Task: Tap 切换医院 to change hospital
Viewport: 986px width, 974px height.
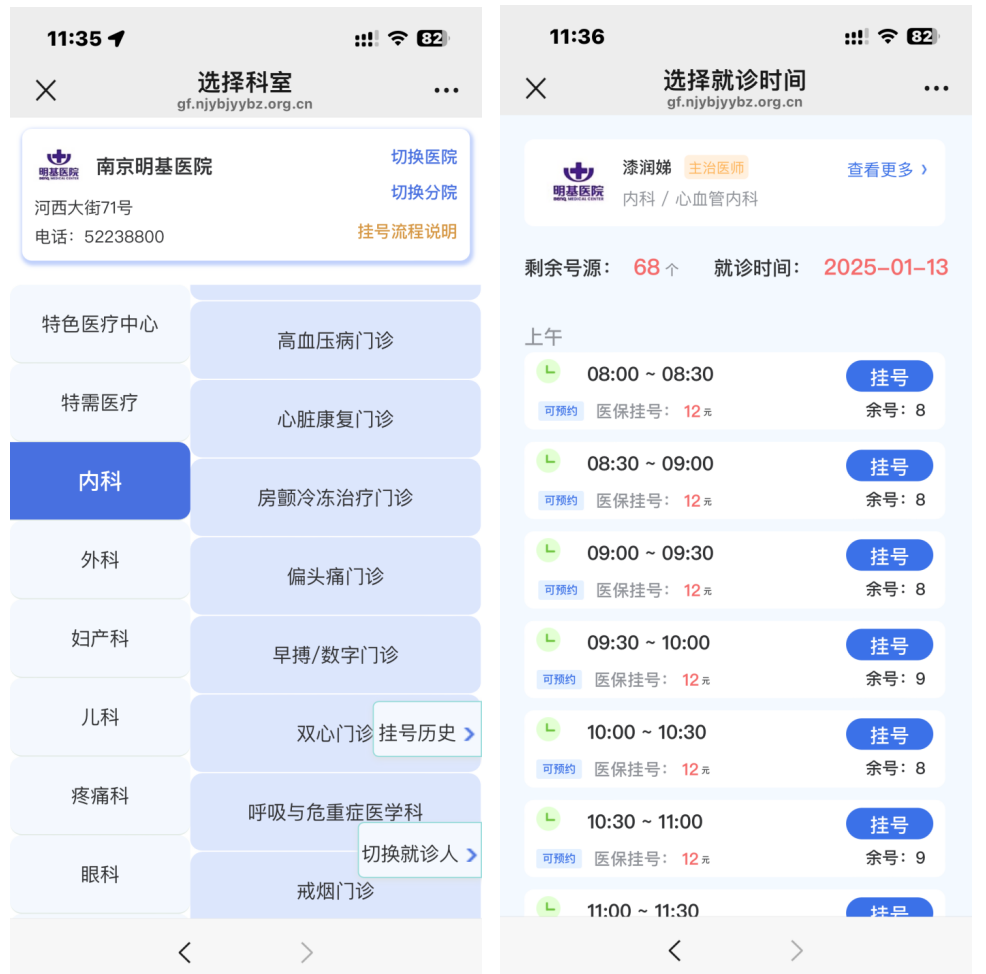Action: 423,157
